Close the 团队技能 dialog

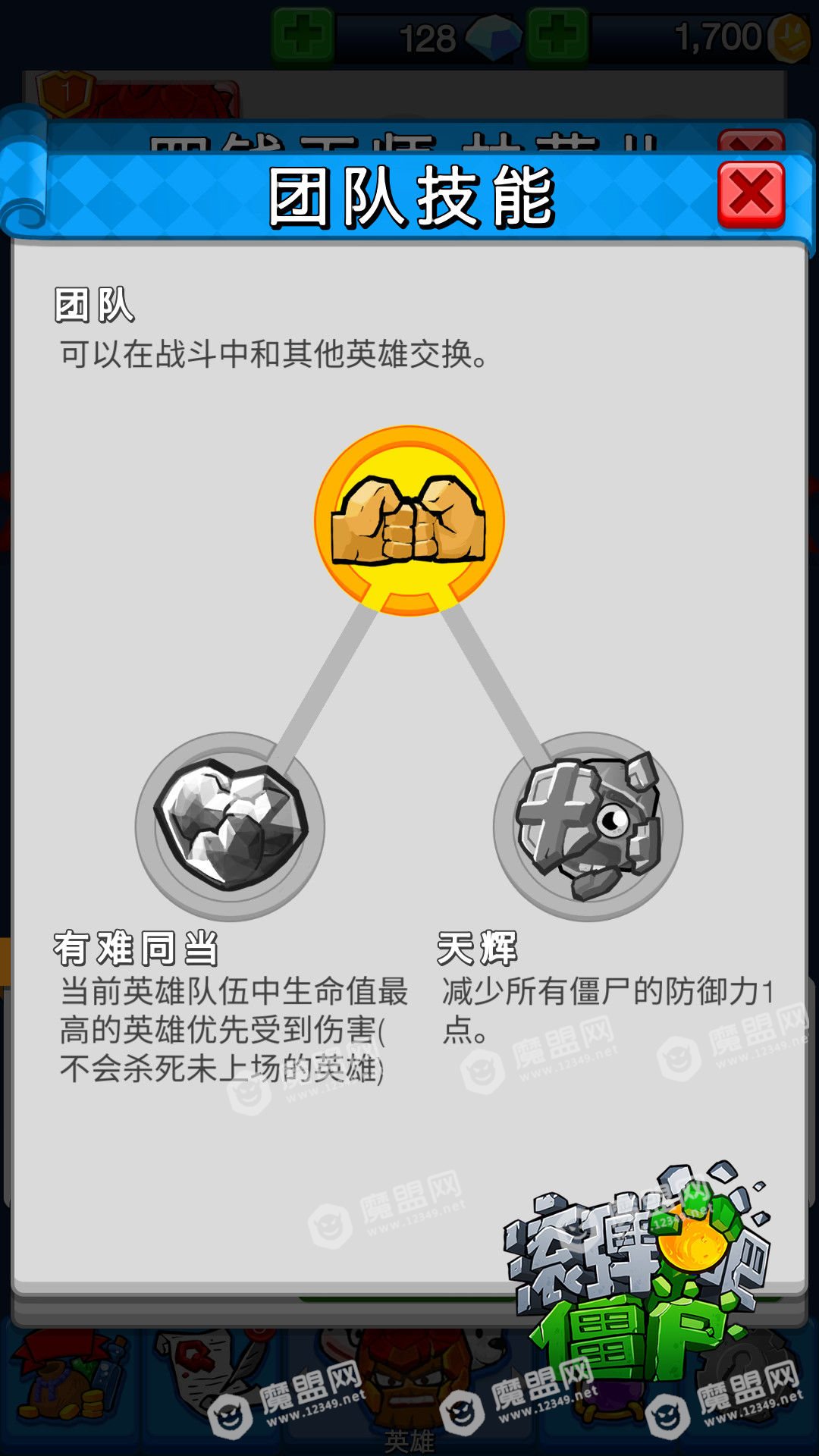pos(751,195)
